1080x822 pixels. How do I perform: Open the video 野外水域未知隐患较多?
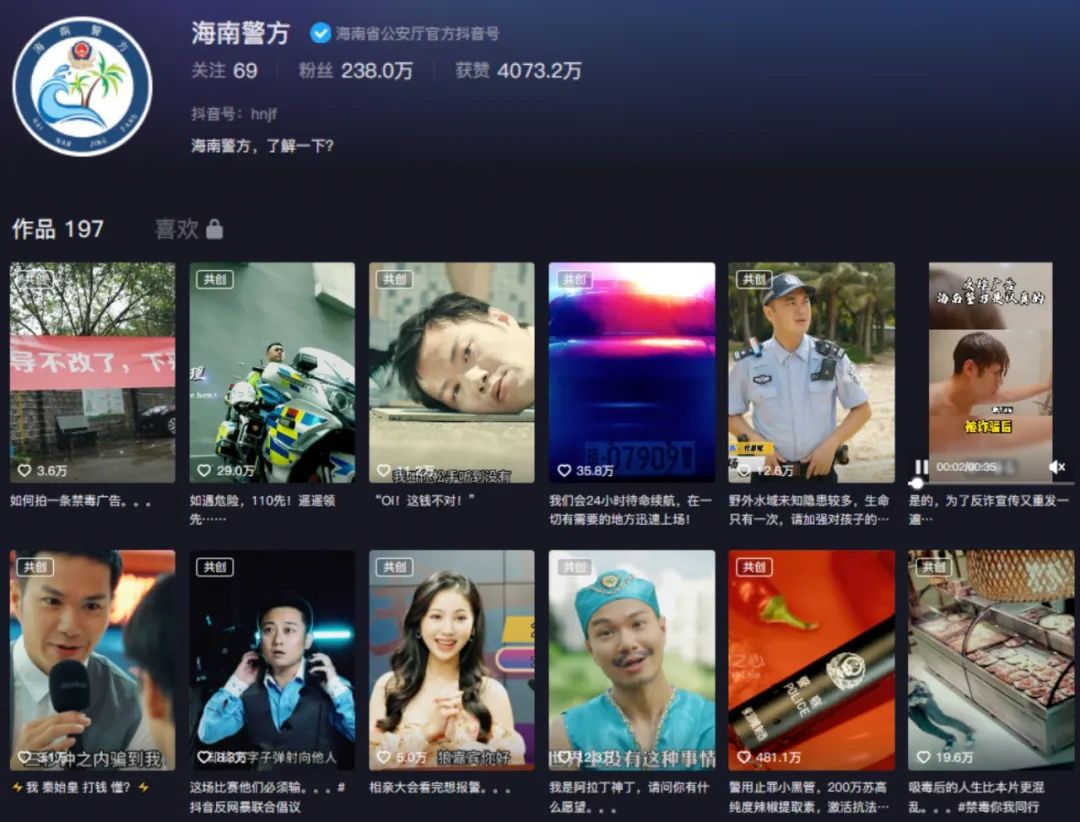coord(811,372)
